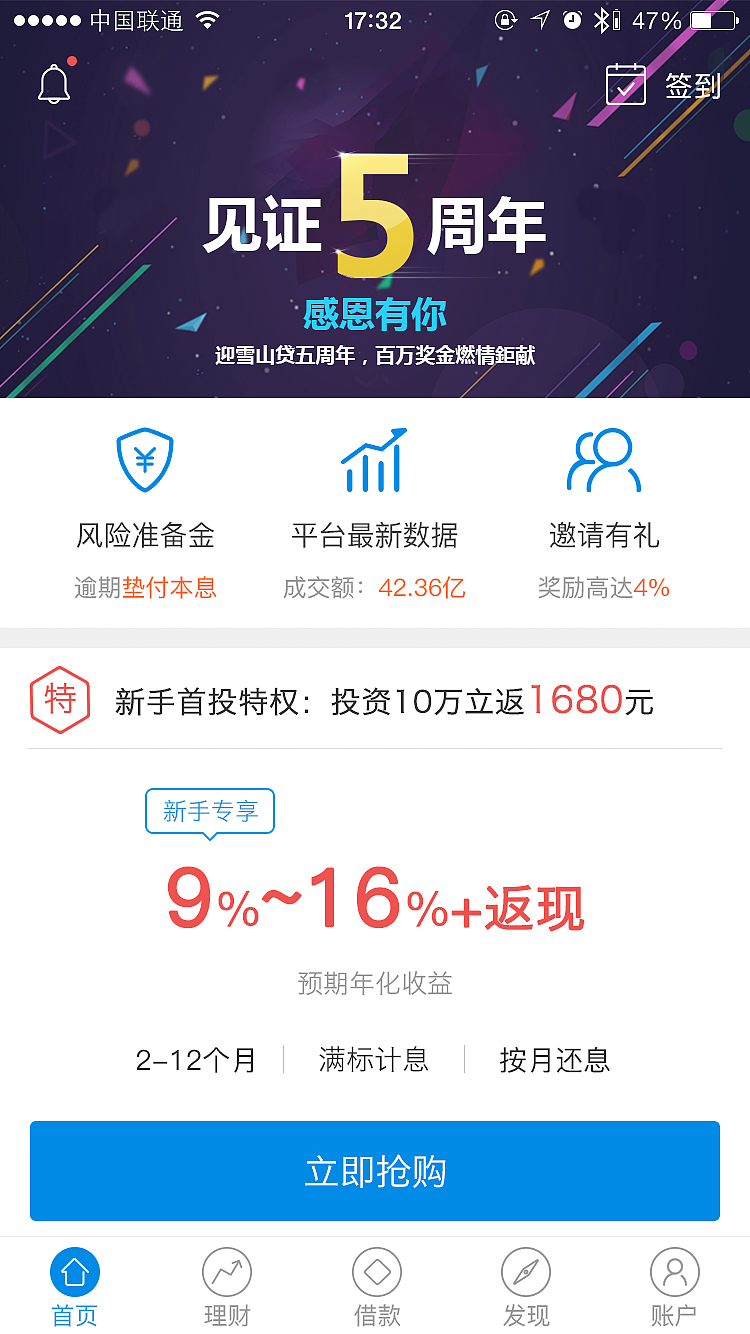Select the 首页 home icon
This screenshot has width=750, height=1334.
75,1270
